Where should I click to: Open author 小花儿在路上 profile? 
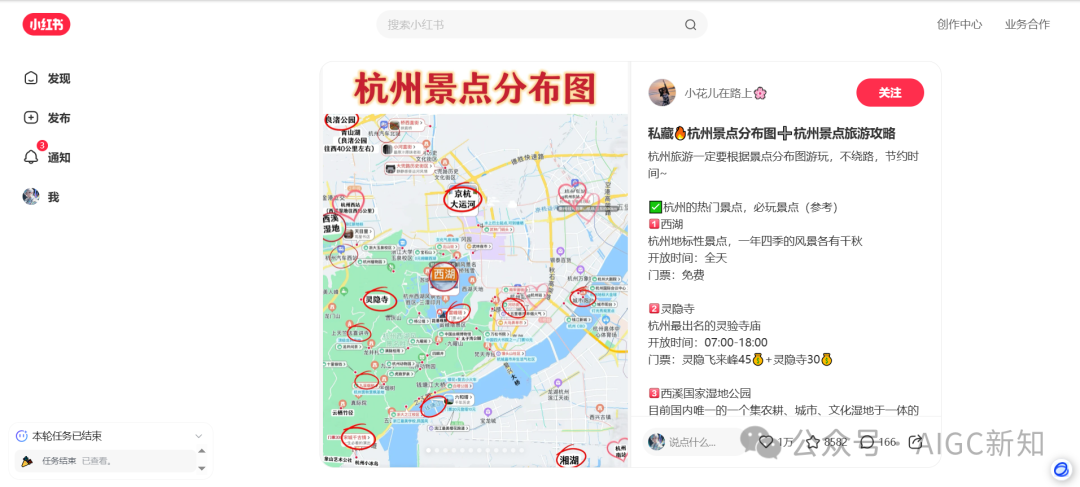[x=725, y=93]
